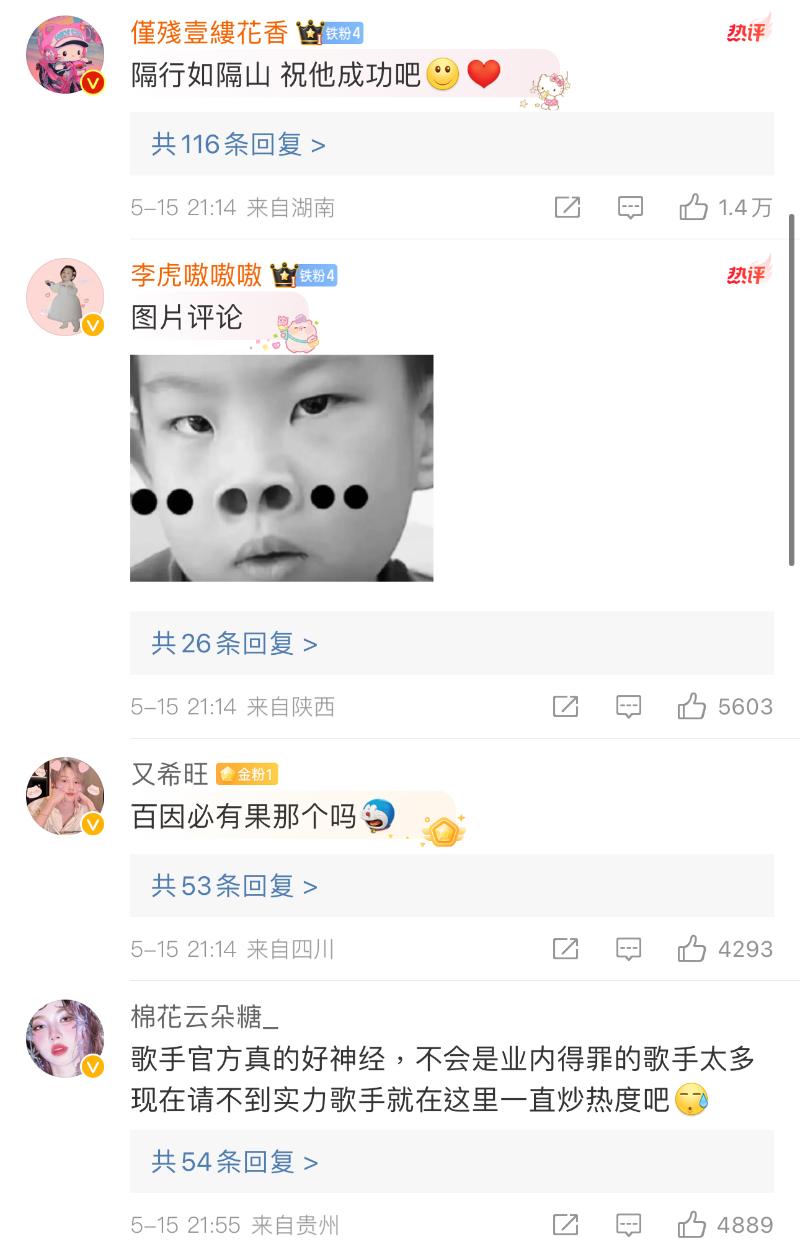The width and height of the screenshot is (800, 1247).
Task: Reply to 又希旺's comment
Action: pos(628,948)
